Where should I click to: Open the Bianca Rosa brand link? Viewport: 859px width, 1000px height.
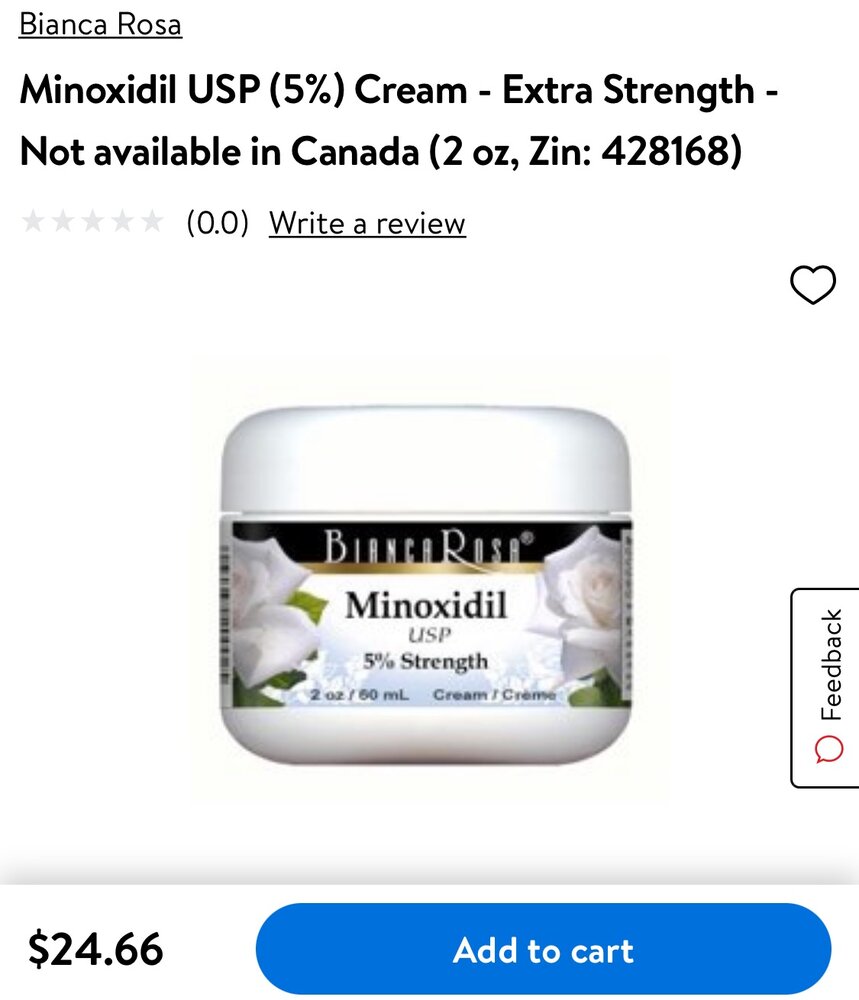pyautogui.click(x=100, y=23)
